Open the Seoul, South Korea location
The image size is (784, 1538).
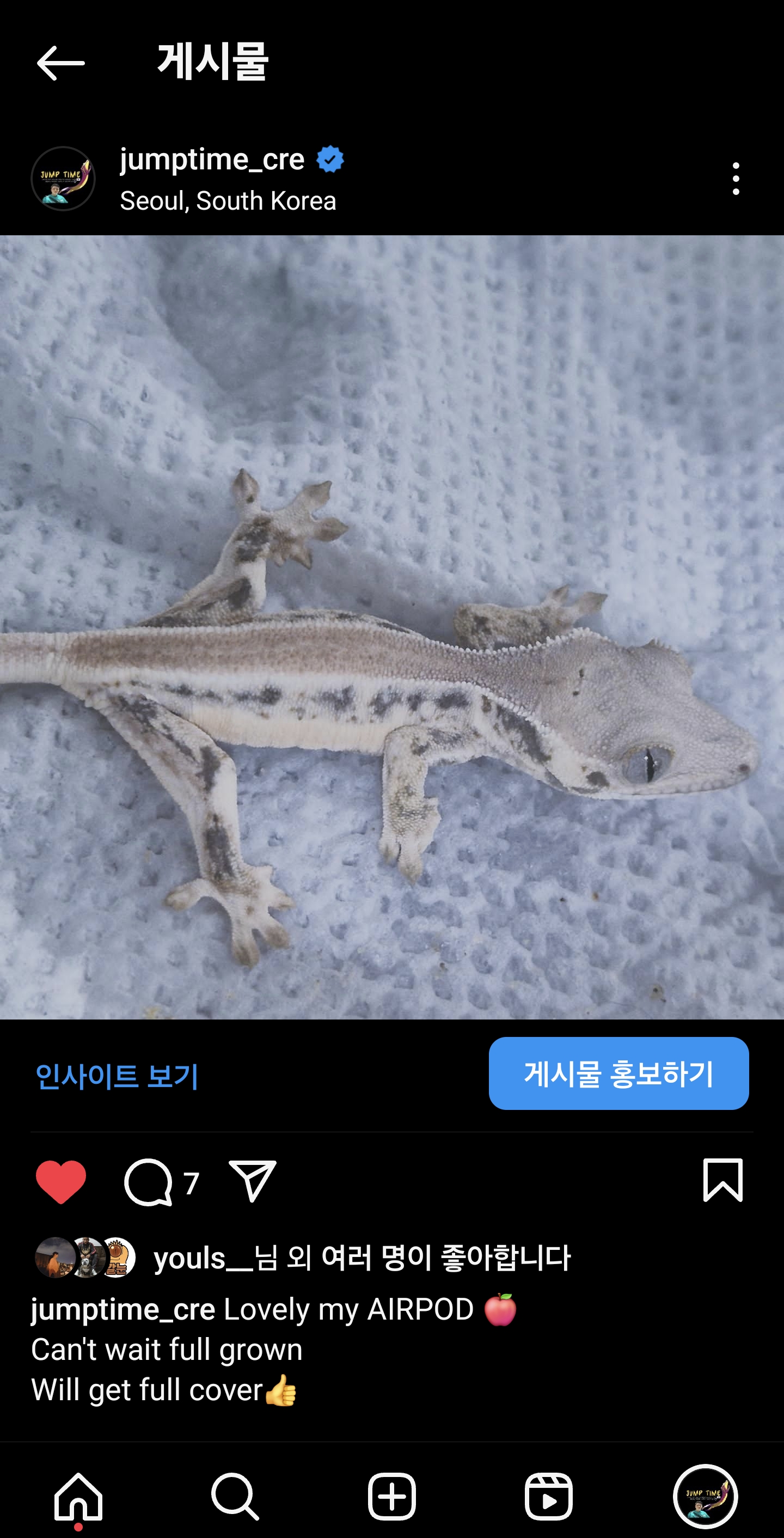coord(228,201)
